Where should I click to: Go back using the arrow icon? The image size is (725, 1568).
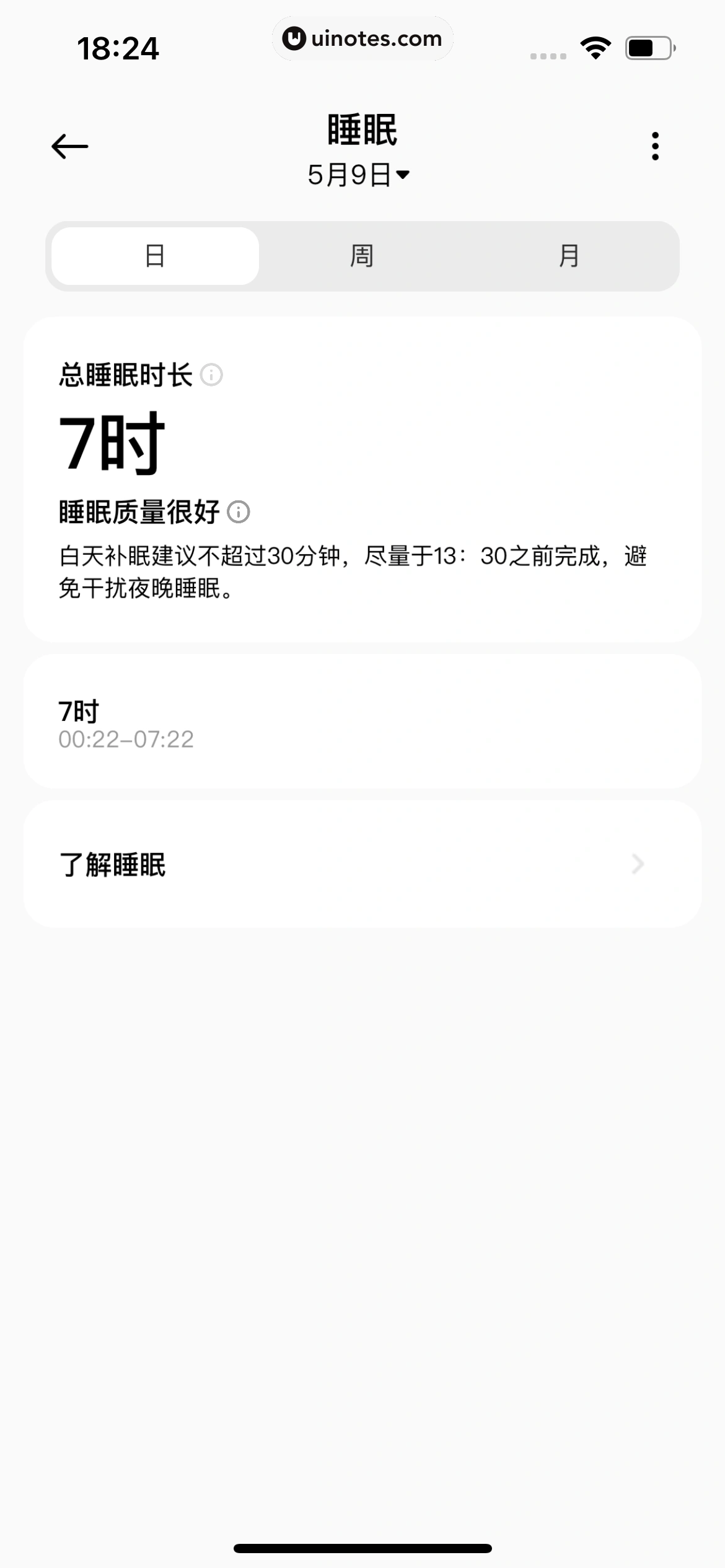tap(69, 147)
